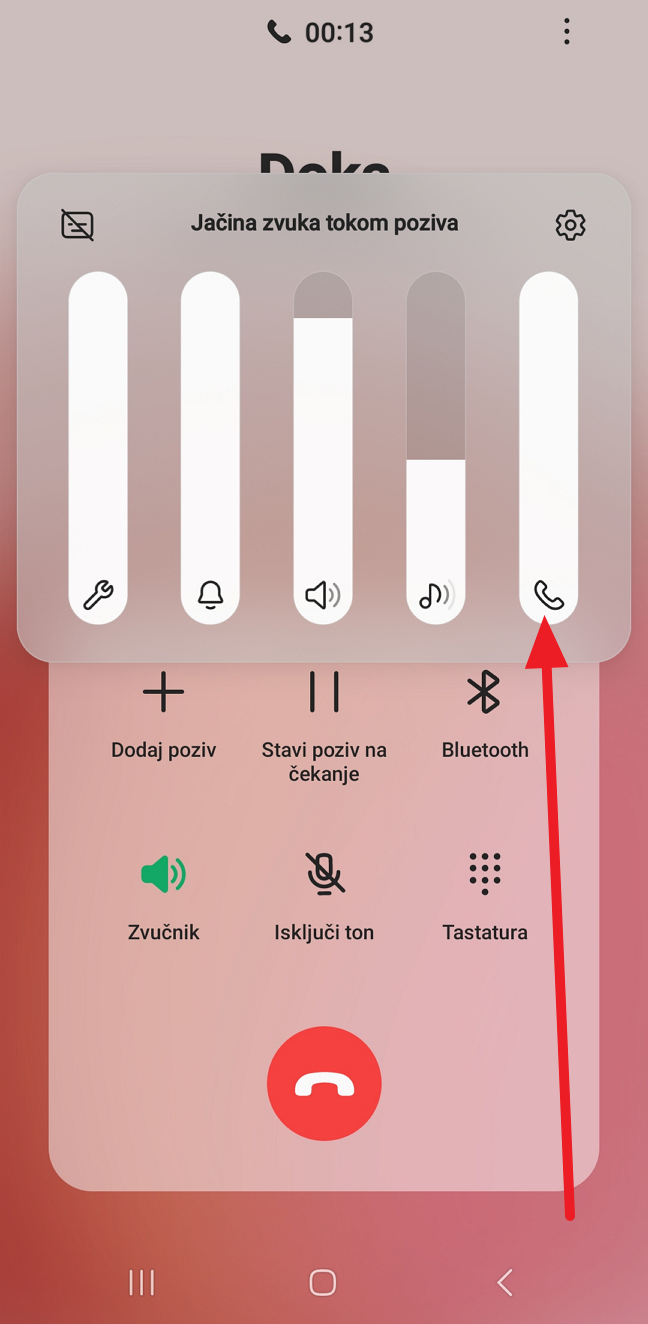Tap the live caption icon in volume panel
This screenshot has width=648, height=1324.
[77, 225]
